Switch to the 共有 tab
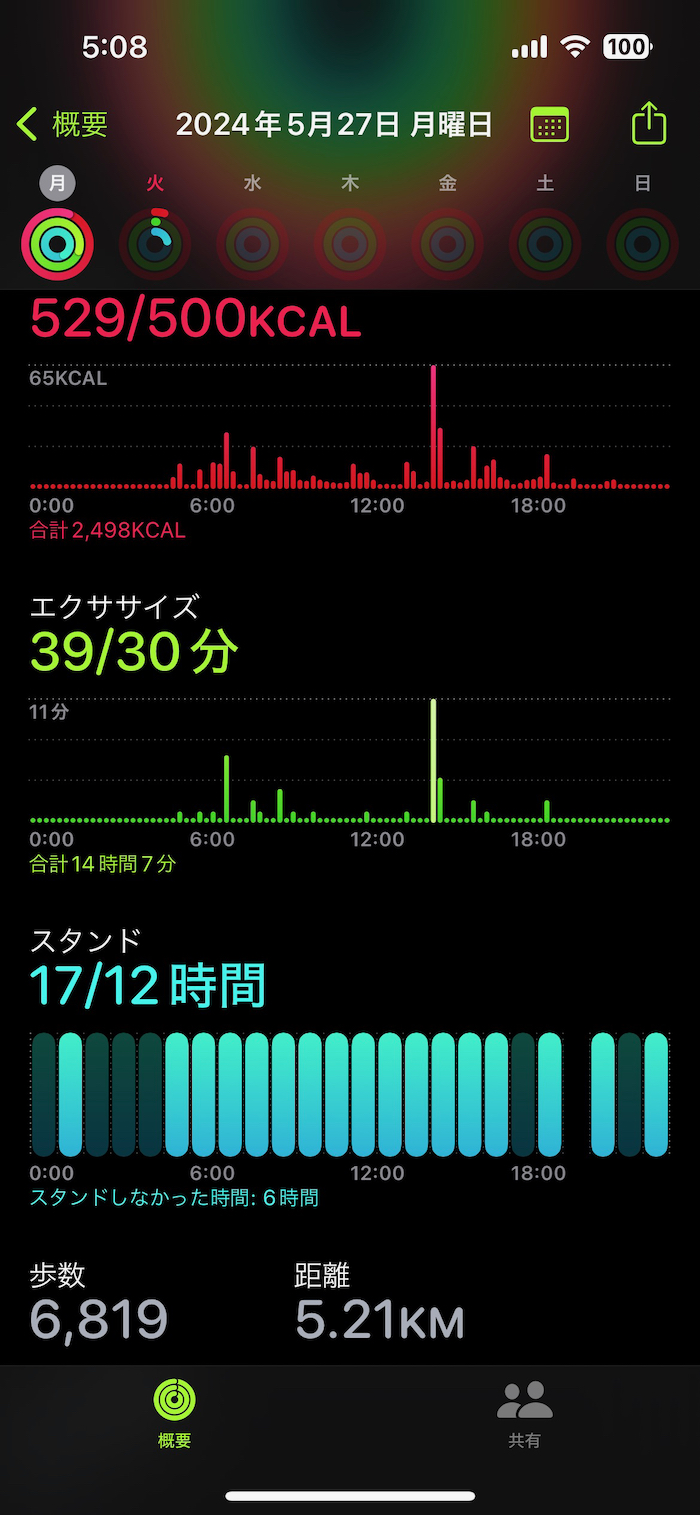 coord(525,1413)
